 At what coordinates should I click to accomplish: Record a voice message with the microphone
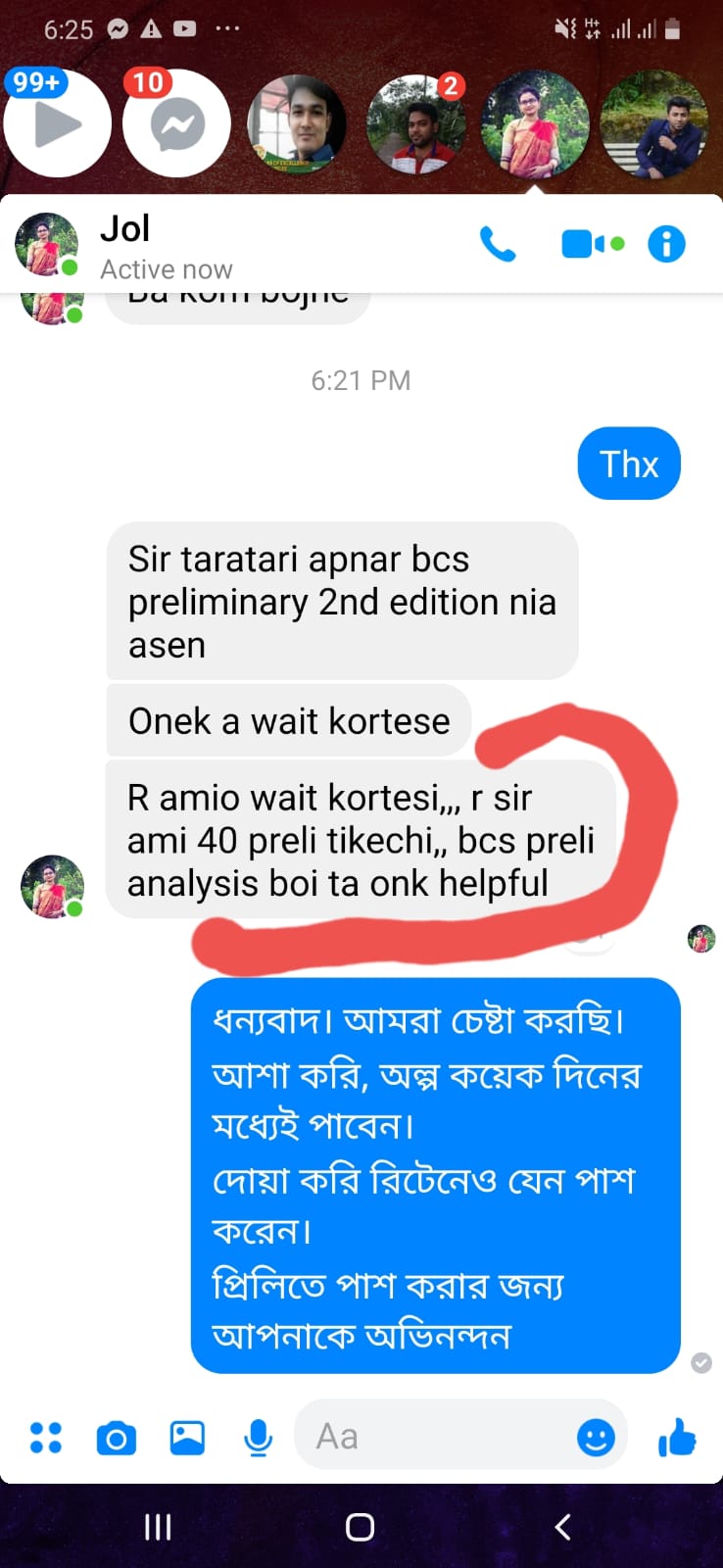coord(258,1438)
